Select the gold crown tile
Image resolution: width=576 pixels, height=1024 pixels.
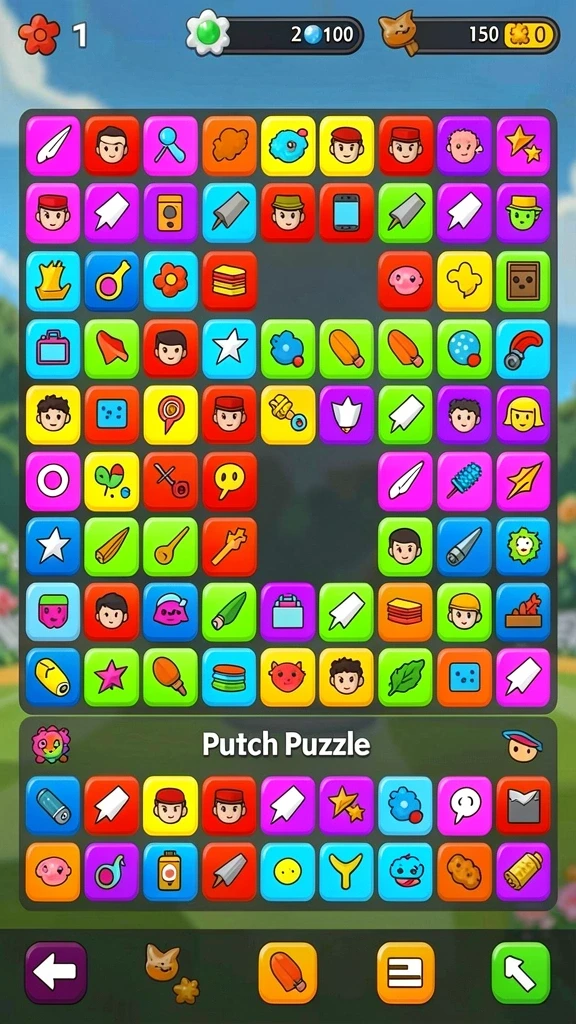point(53,281)
